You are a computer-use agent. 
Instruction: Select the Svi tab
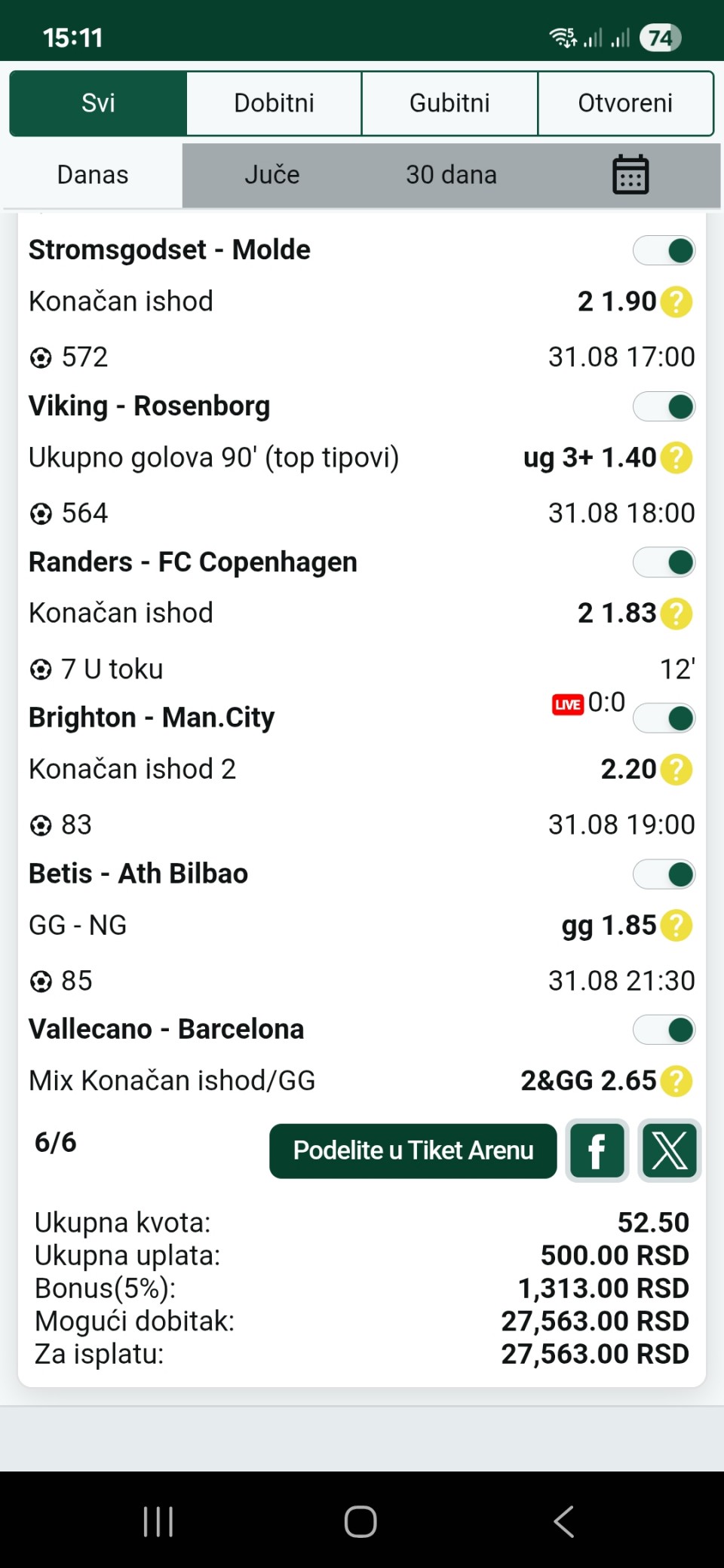coord(98,103)
